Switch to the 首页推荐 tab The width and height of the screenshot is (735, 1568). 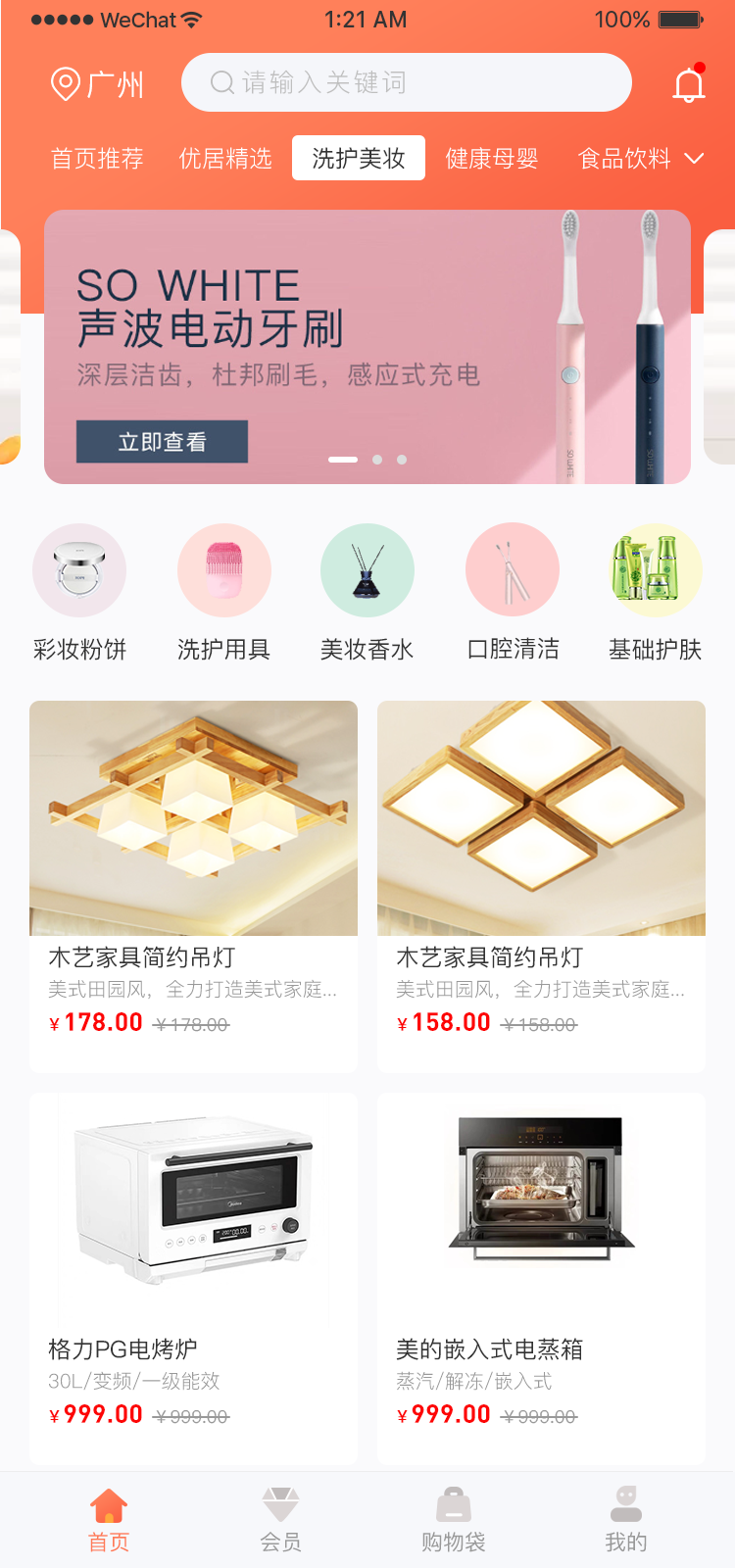[97, 159]
